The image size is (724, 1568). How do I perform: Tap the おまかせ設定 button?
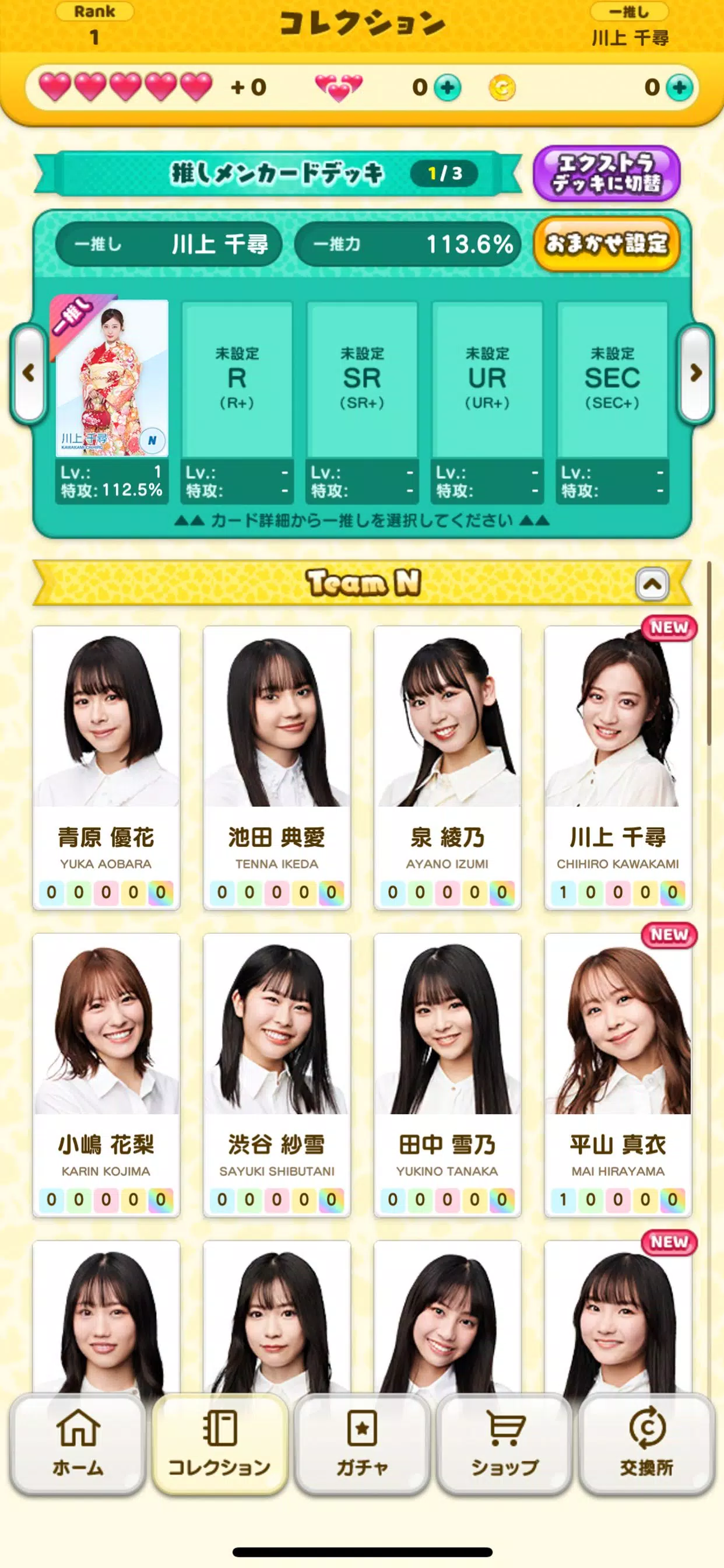[607, 244]
